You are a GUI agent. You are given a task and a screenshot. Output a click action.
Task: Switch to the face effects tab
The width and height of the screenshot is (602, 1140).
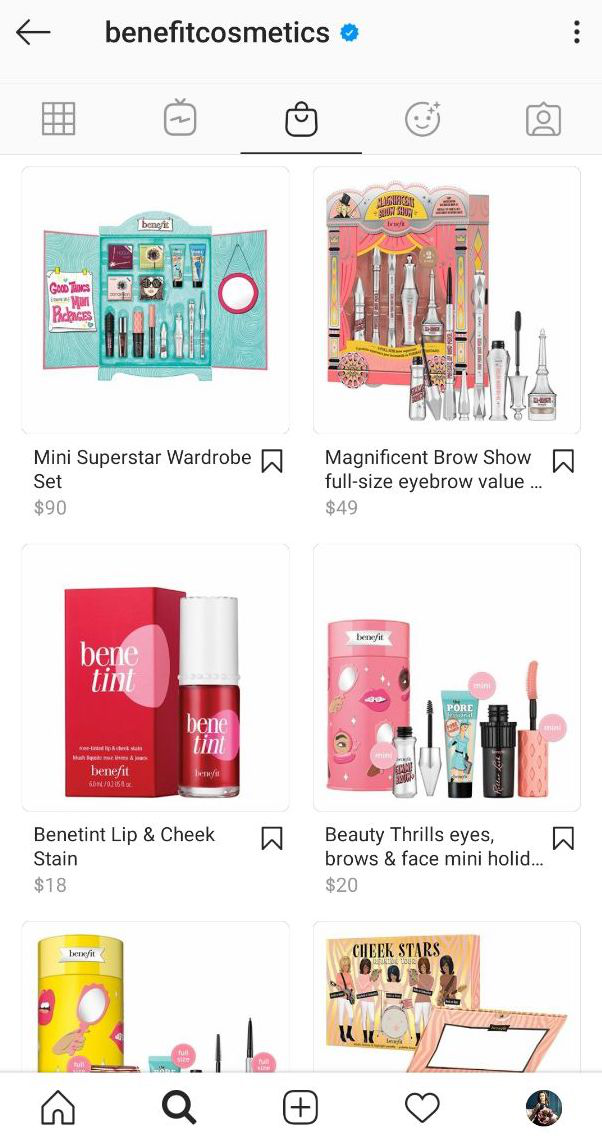tap(422, 120)
